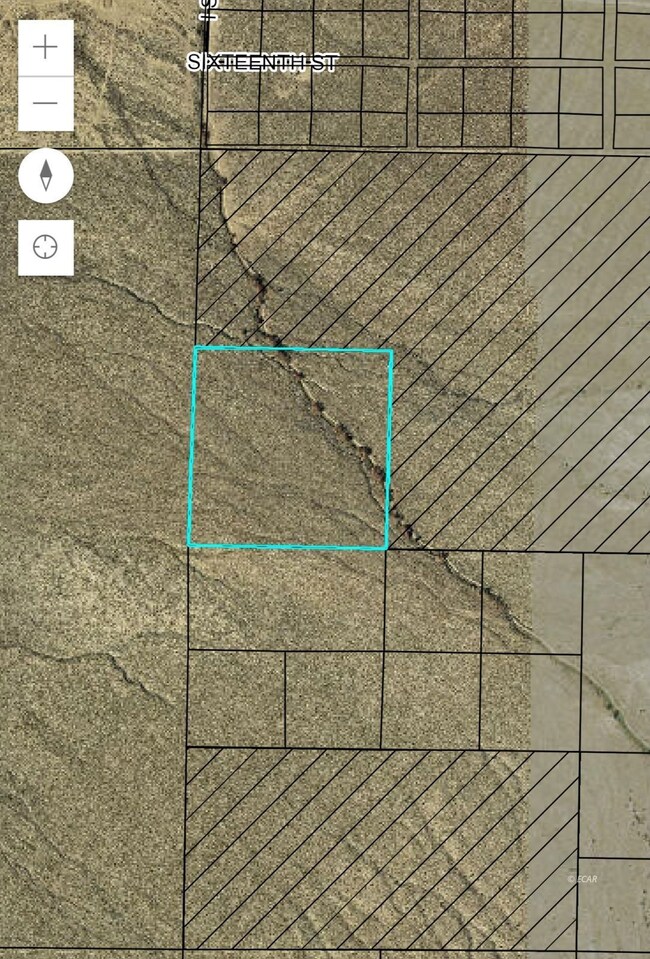Reset map orientation with the compass
650x959 pixels.
click(46, 178)
